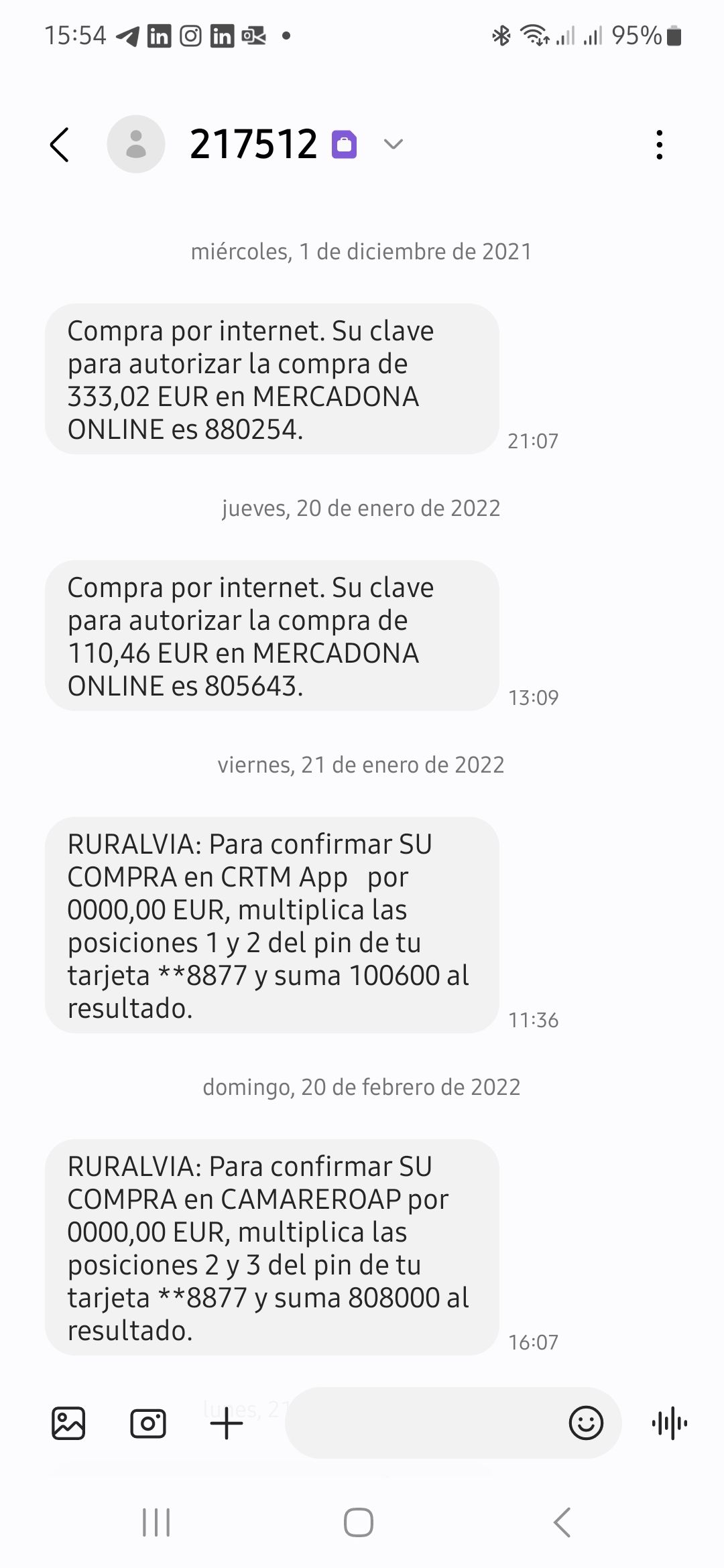Tap the Wi-Fi indicator in status bar

pos(533,36)
